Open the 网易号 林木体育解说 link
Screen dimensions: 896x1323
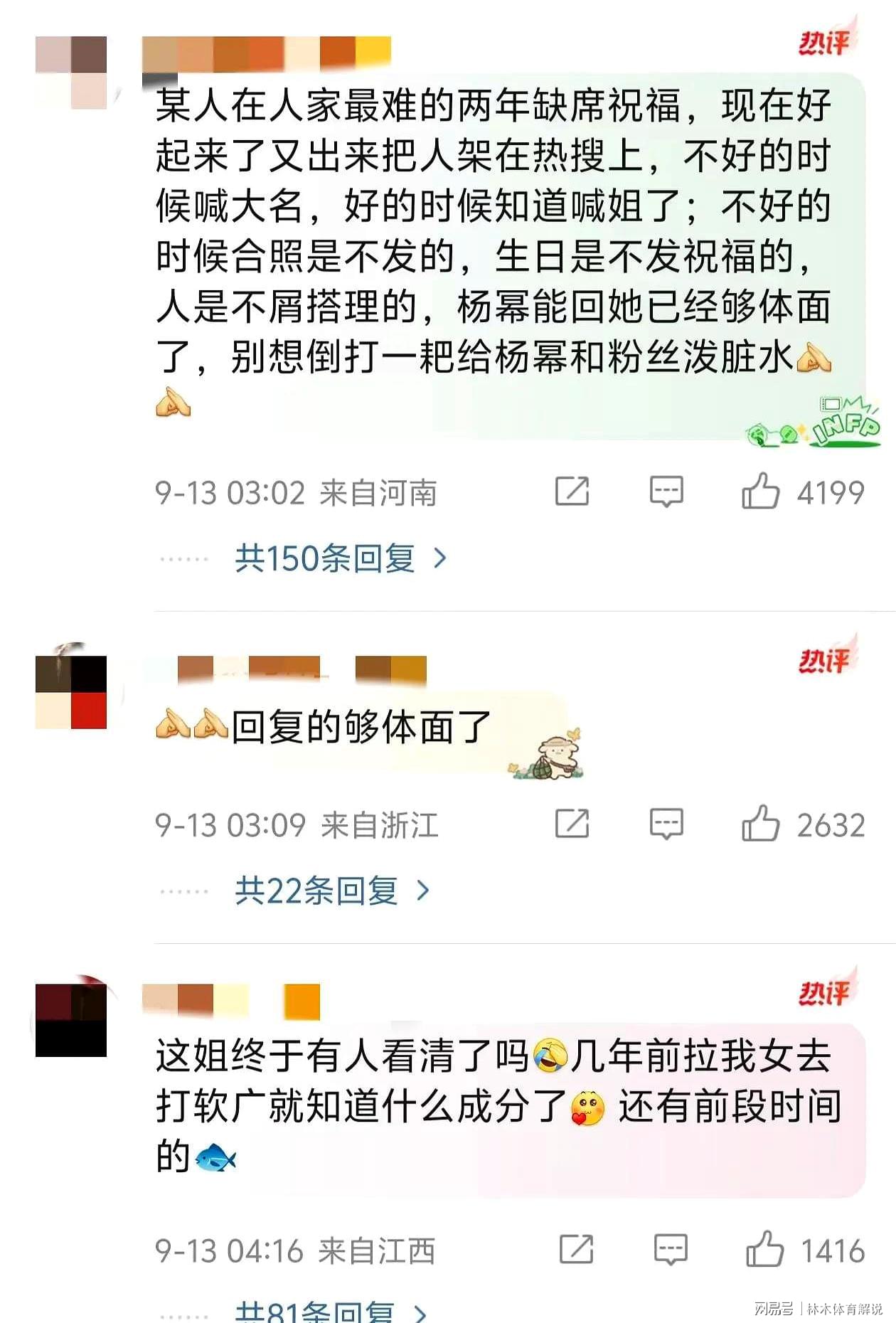[x=804, y=1309]
